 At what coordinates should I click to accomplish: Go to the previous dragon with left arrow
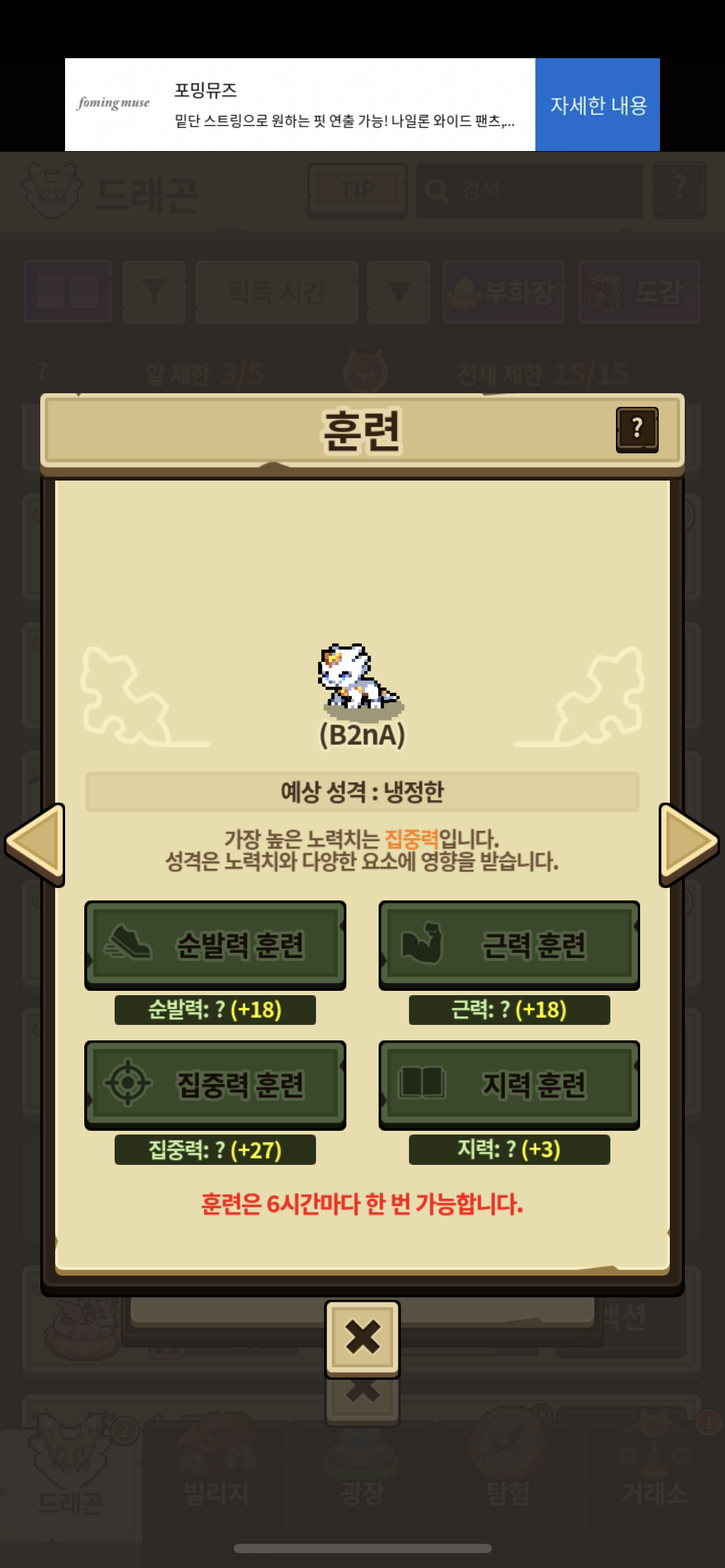35,845
